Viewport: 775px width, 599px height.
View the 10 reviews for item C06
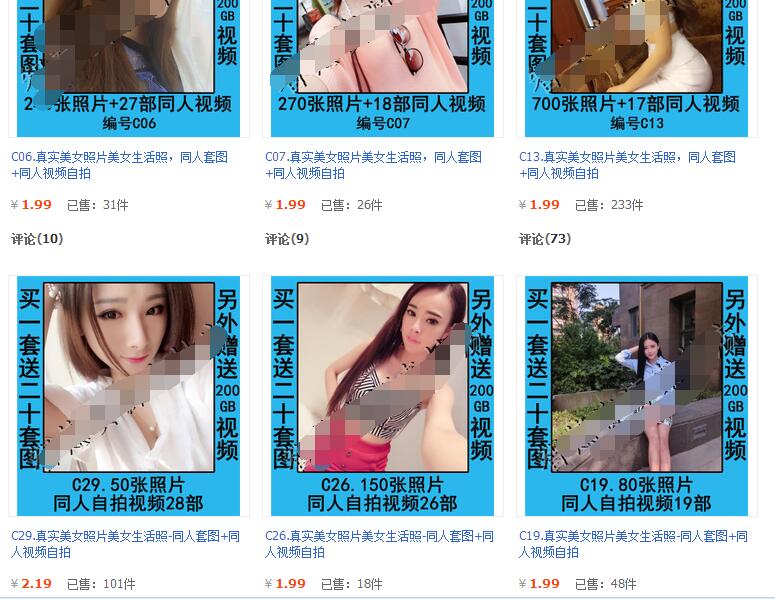tap(37, 239)
